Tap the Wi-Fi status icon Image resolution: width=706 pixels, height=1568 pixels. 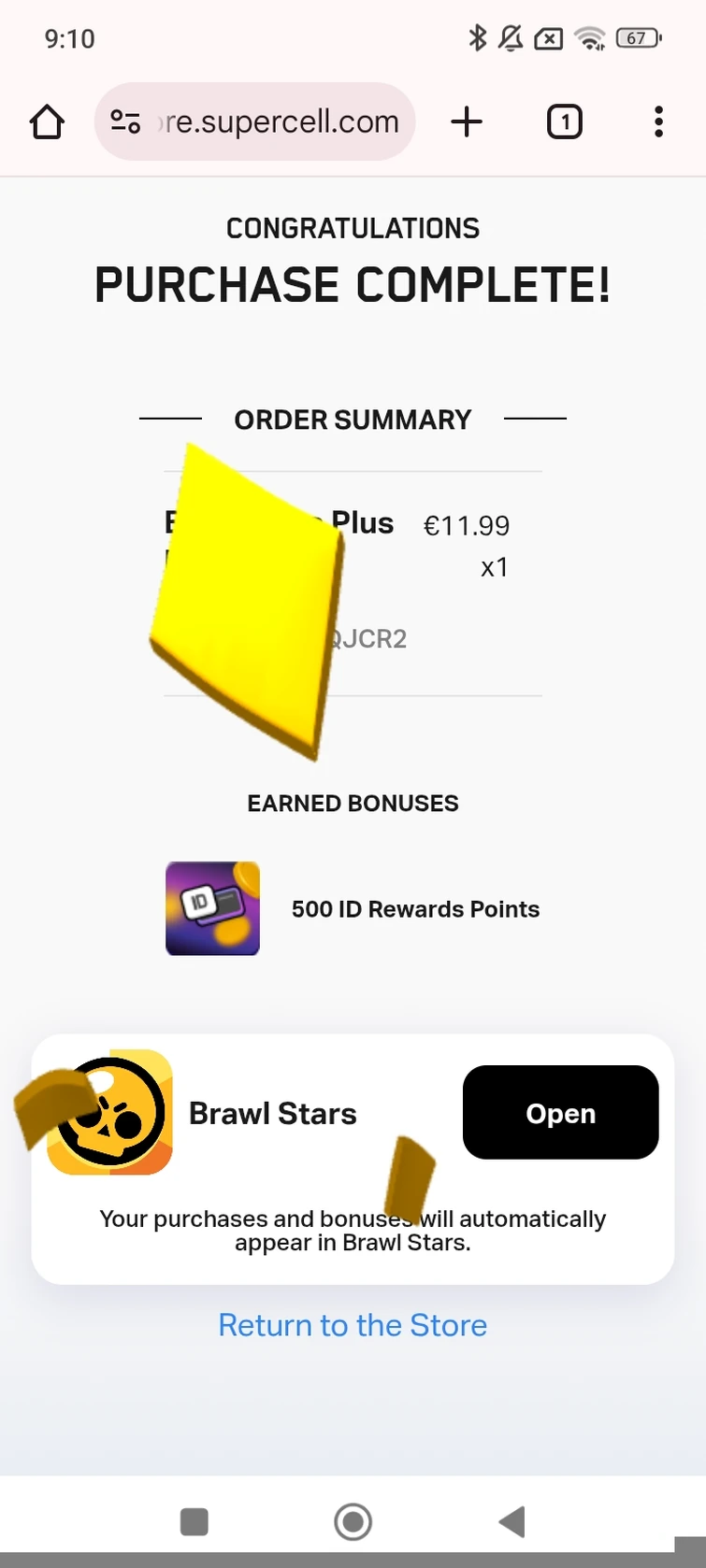click(x=590, y=38)
